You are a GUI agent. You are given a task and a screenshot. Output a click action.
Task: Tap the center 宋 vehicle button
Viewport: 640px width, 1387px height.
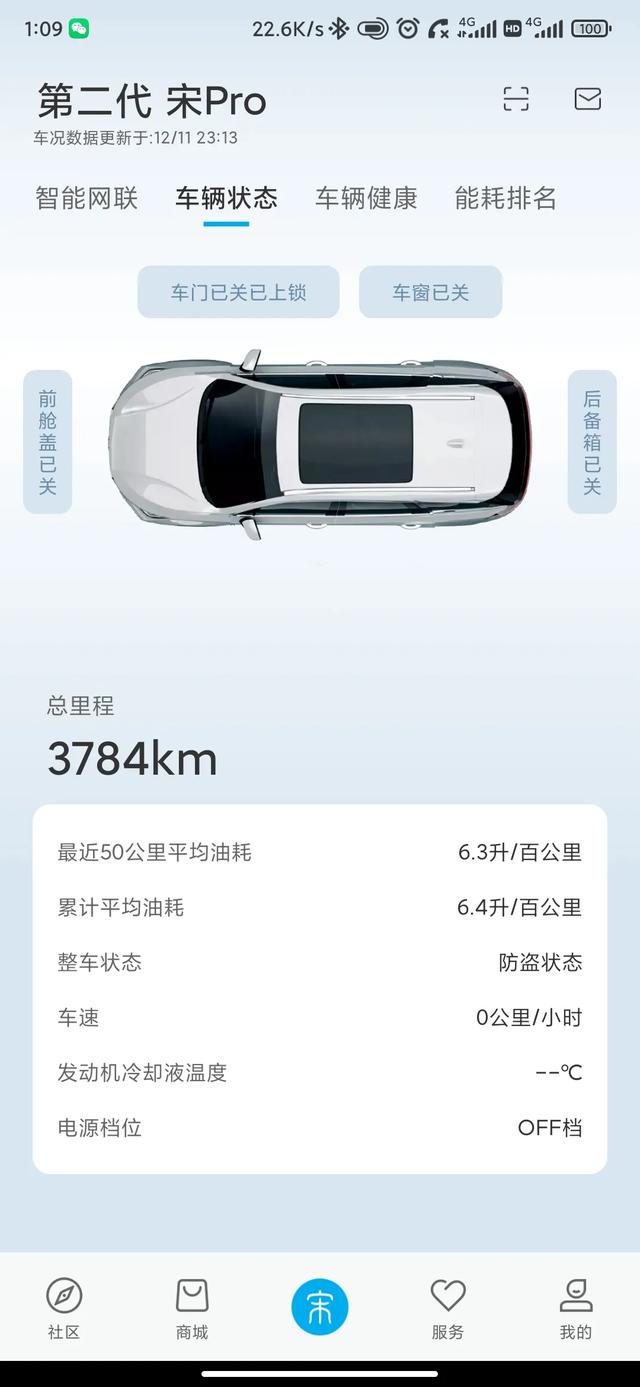[x=320, y=1307]
